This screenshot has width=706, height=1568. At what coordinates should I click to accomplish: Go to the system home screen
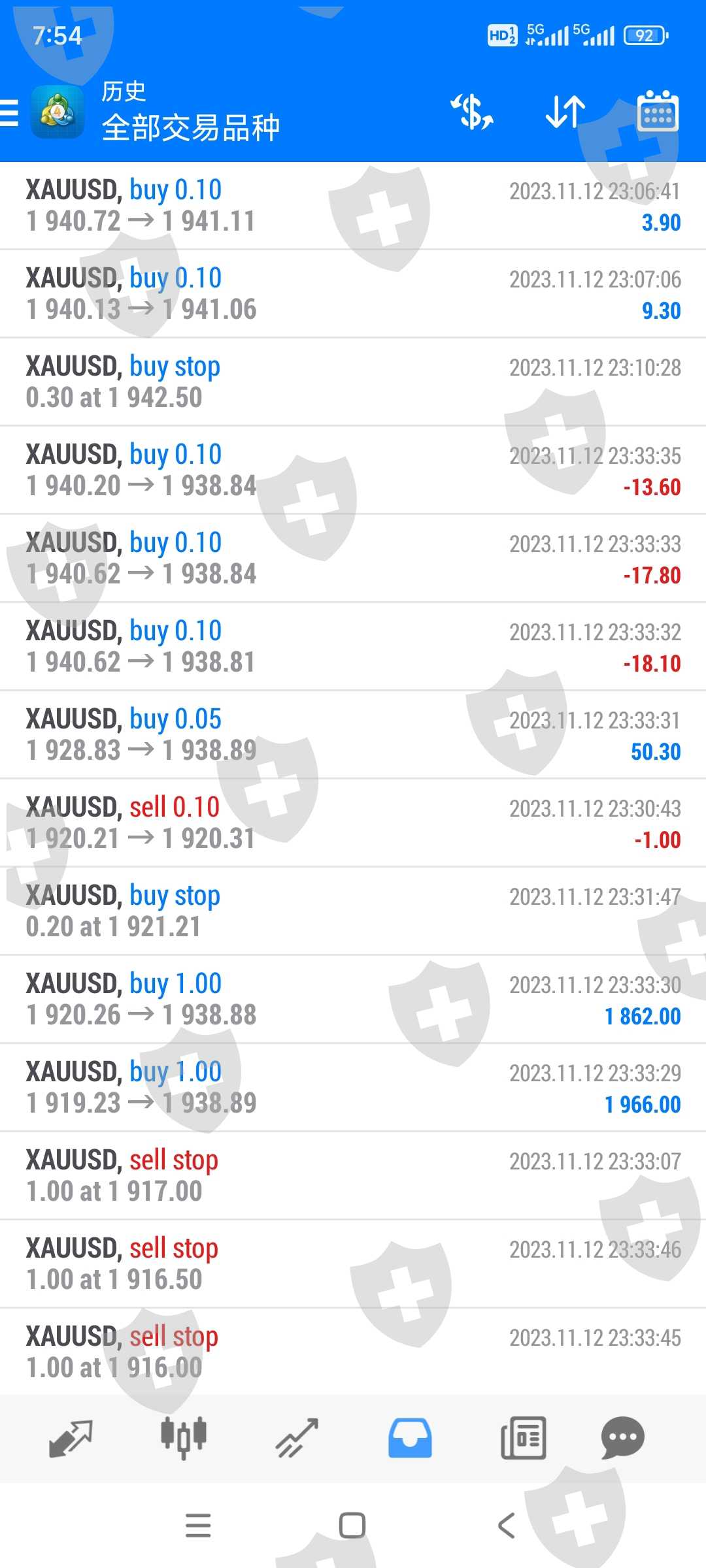(x=352, y=1526)
